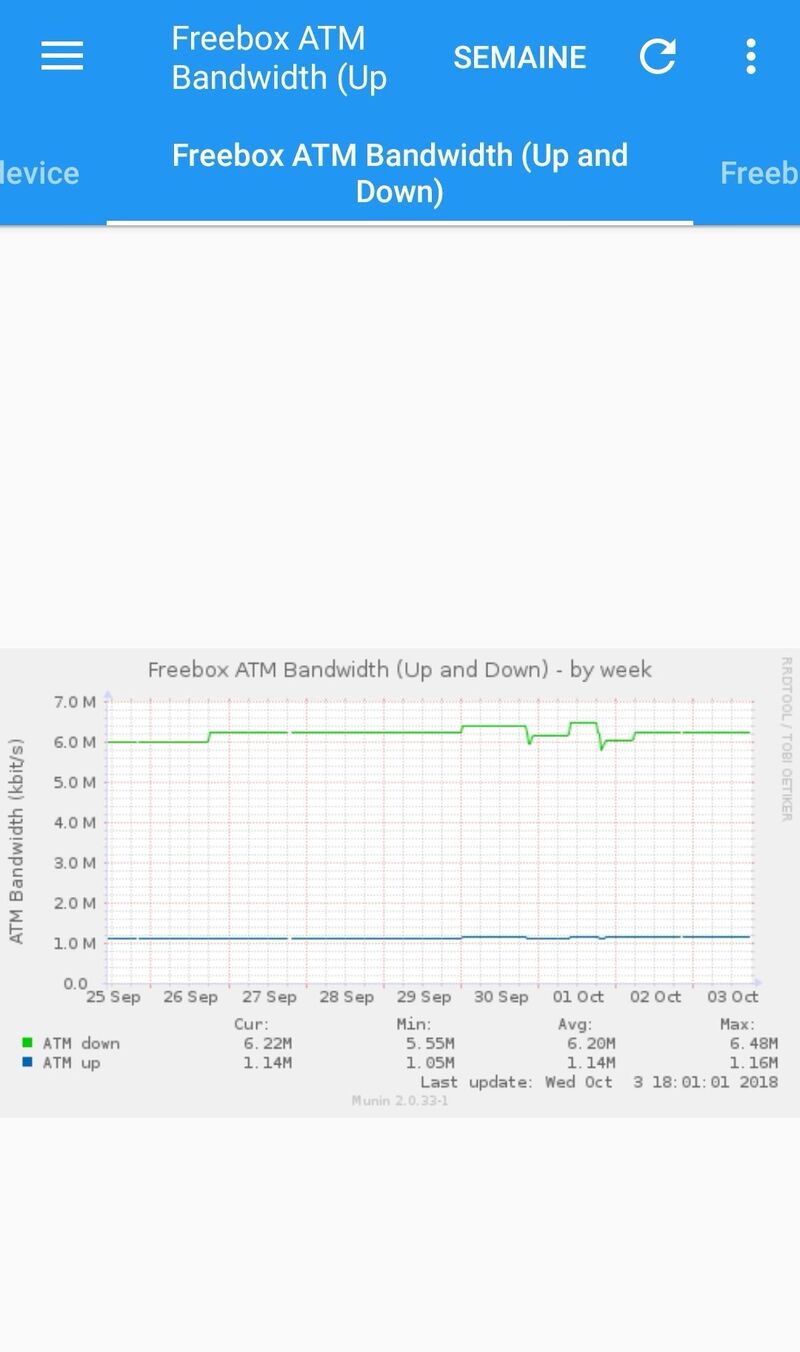This screenshot has width=800, height=1352.
Task: Open the navigation drawer menu
Action: pos(62,57)
